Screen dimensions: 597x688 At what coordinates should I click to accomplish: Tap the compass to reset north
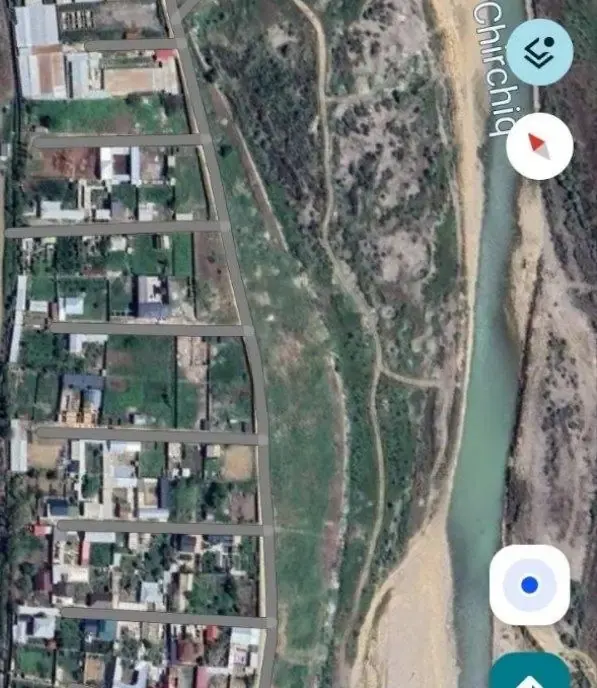coord(540,146)
